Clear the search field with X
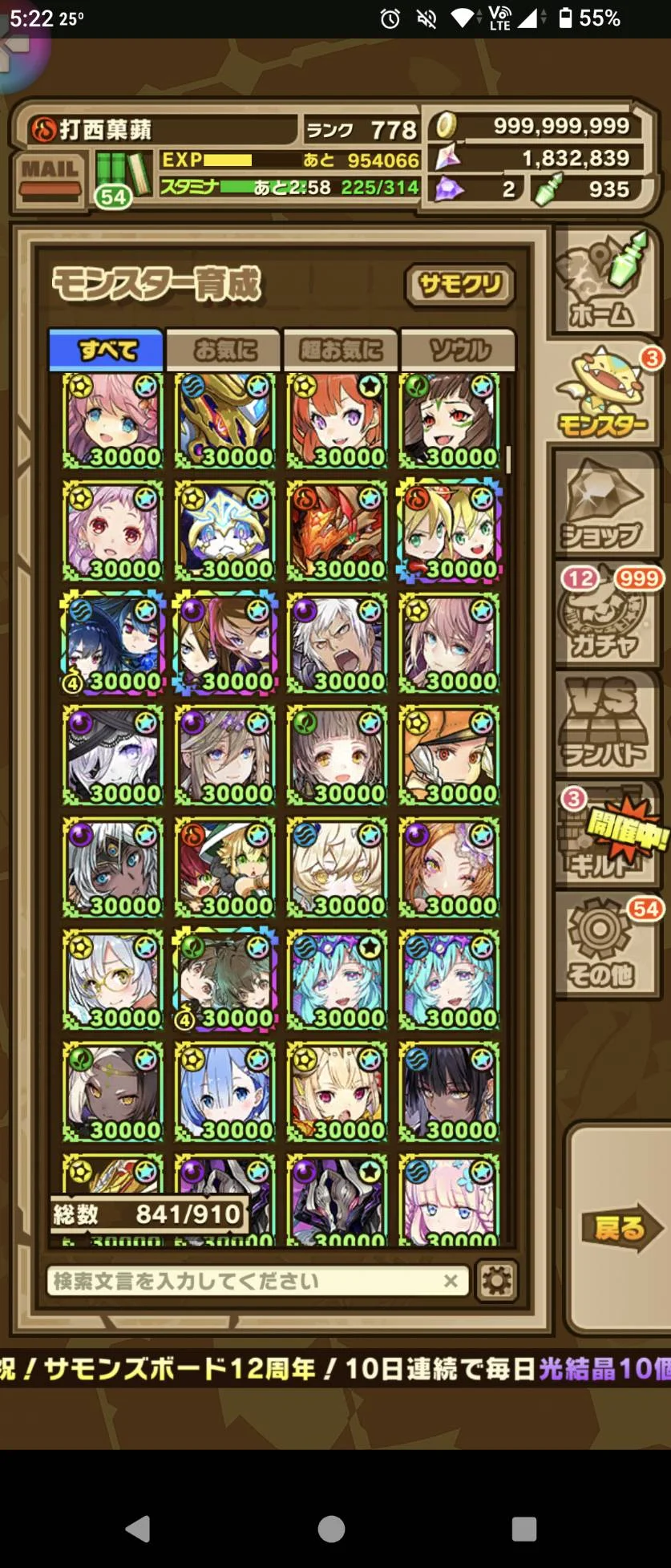 pos(451,1281)
